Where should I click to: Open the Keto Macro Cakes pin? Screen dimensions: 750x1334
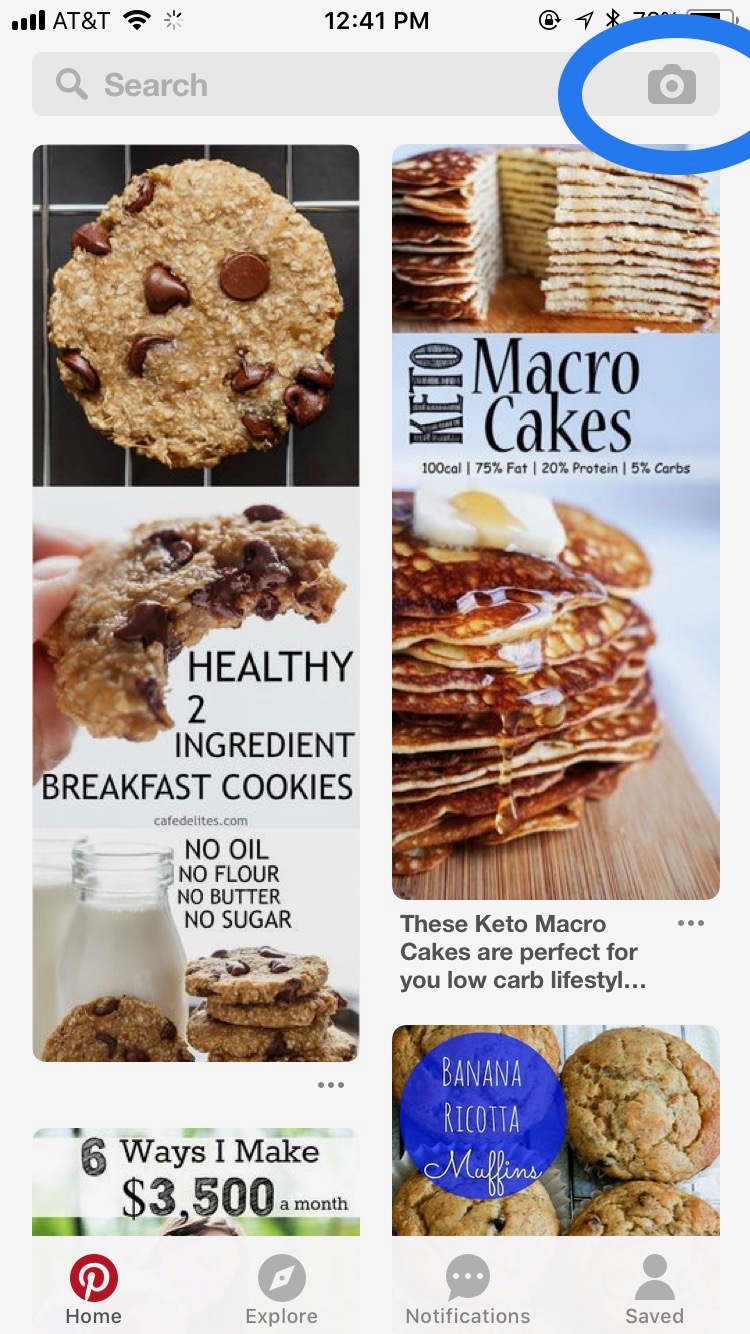tap(555, 522)
